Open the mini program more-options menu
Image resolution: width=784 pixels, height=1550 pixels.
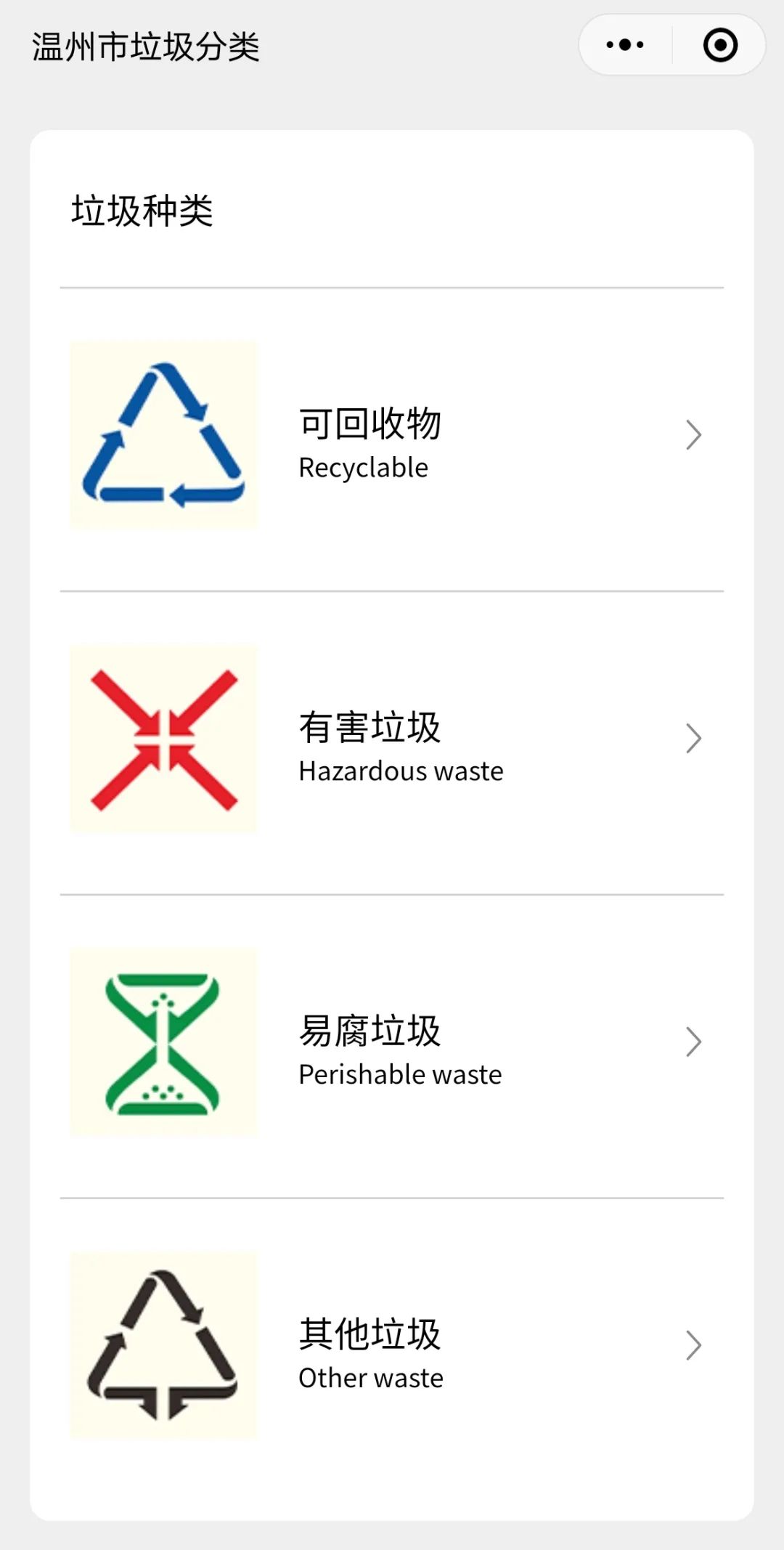(625, 45)
